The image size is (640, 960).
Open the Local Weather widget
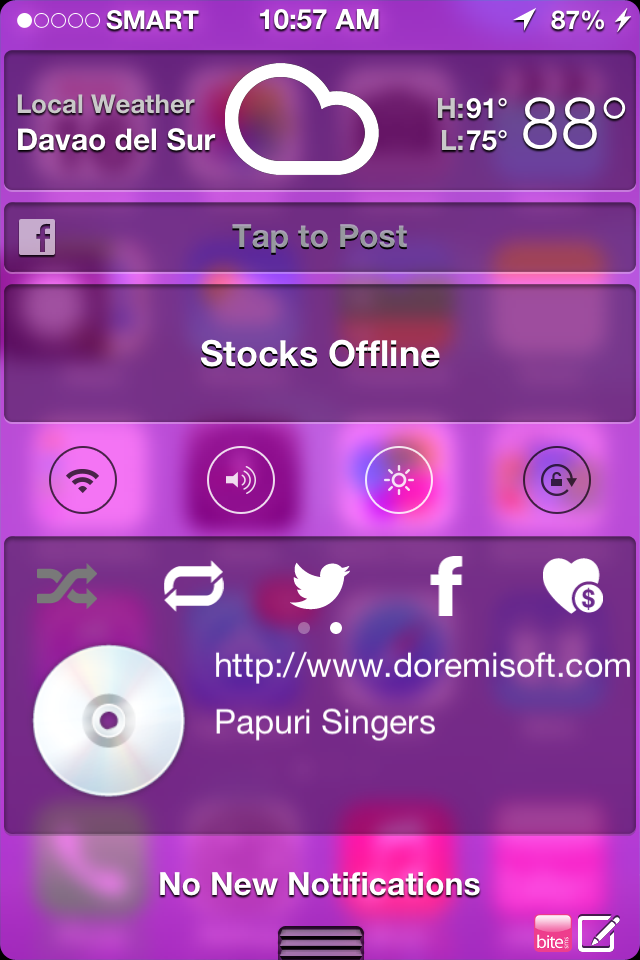click(320, 122)
